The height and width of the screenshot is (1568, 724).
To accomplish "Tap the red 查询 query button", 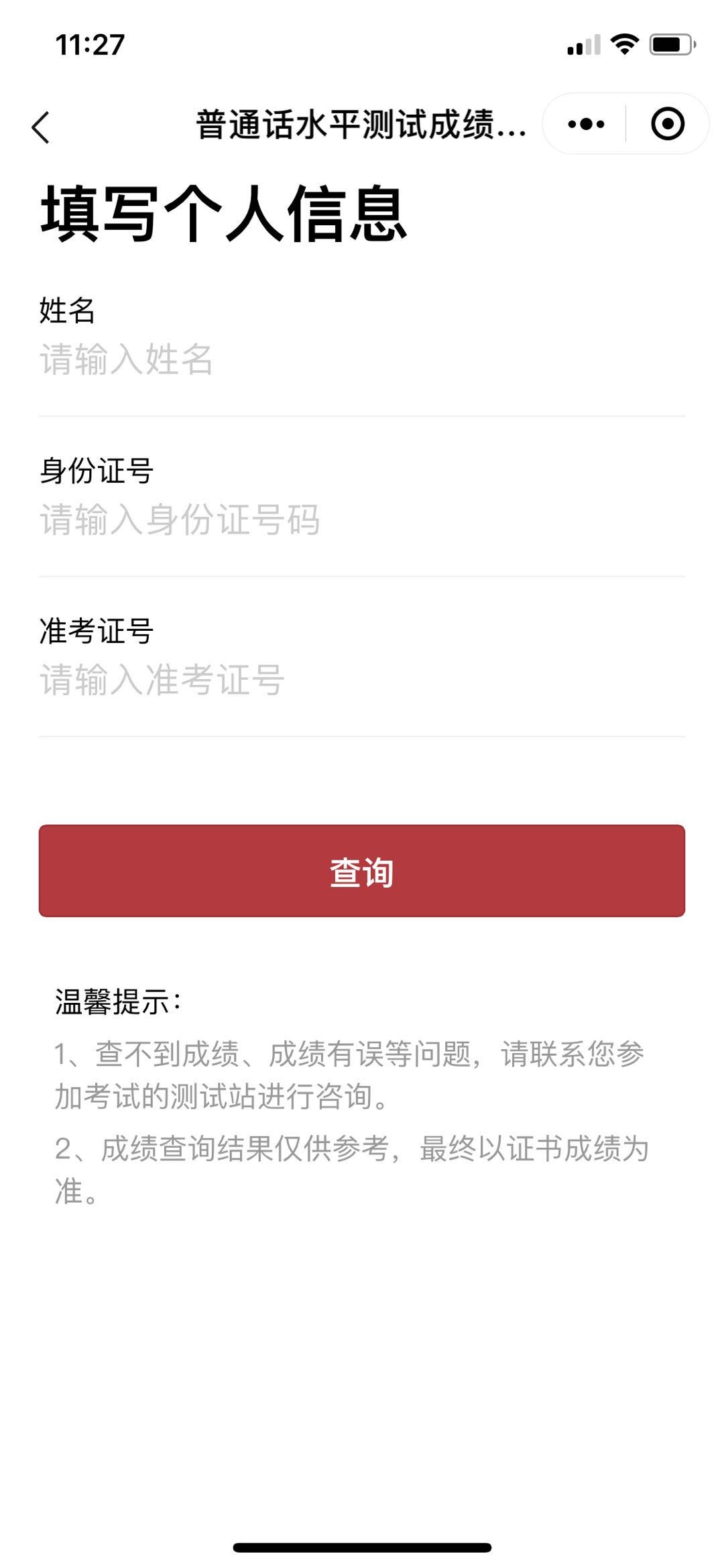I will (362, 871).
